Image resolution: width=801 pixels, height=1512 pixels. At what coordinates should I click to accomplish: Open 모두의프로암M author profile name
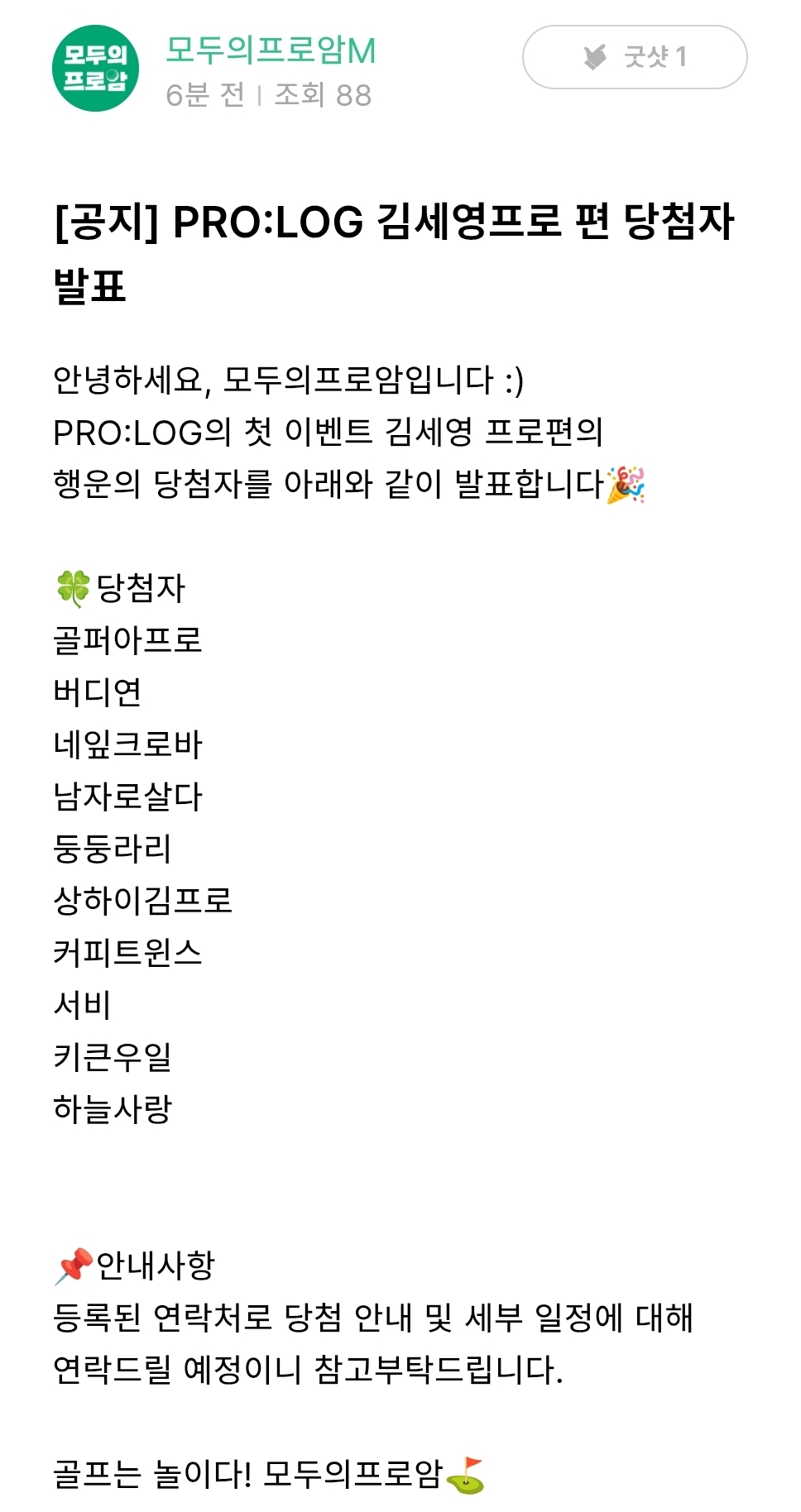tap(271, 51)
